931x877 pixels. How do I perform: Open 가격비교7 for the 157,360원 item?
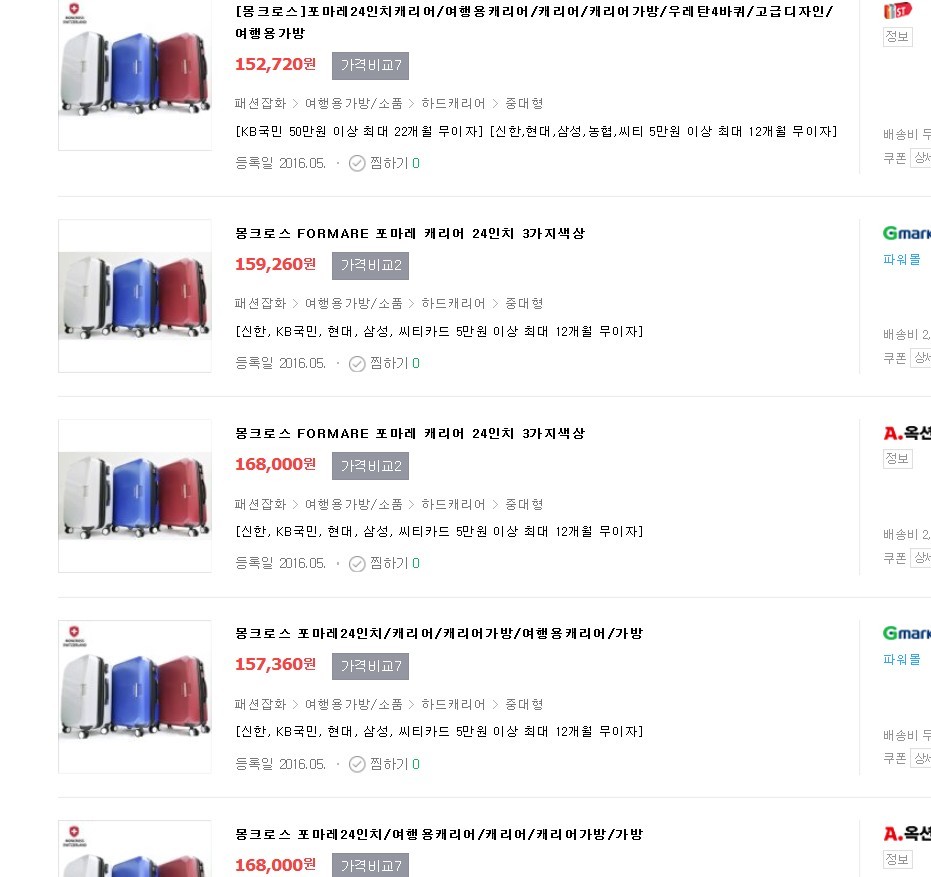(x=370, y=666)
